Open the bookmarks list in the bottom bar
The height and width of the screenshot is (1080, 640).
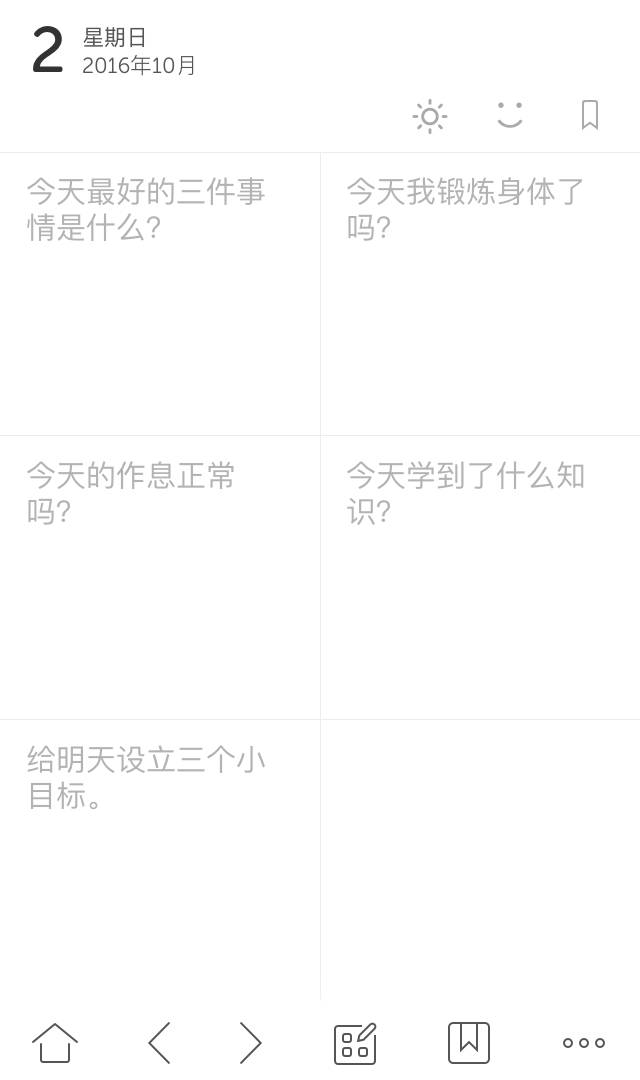pos(469,1043)
